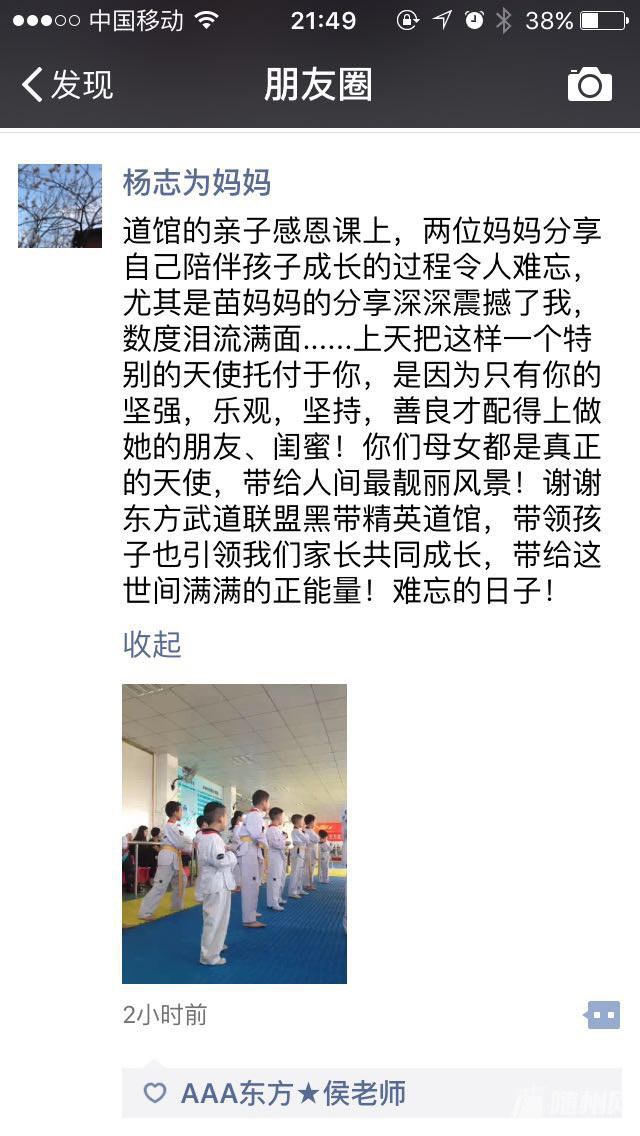This screenshot has height=1136, width=640.
Task: Go back to the 发现 page
Action: point(67,85)
